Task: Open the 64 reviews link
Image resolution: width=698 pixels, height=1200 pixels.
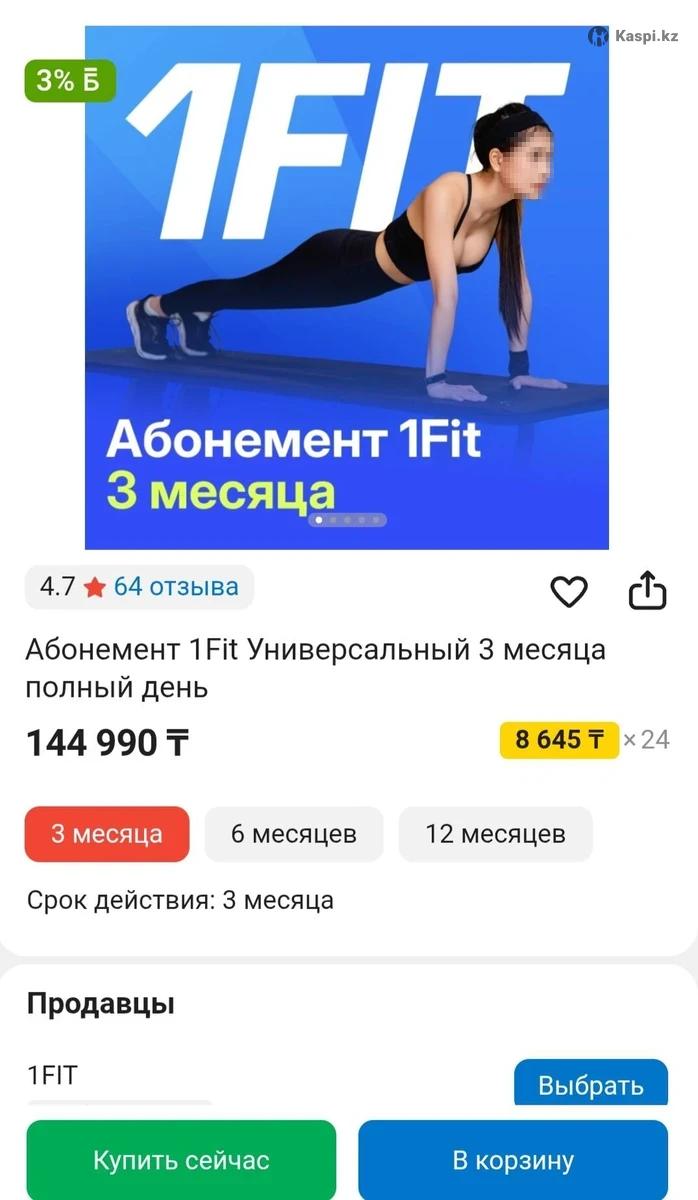Action: pyautogui.click(x=175, y=587)
